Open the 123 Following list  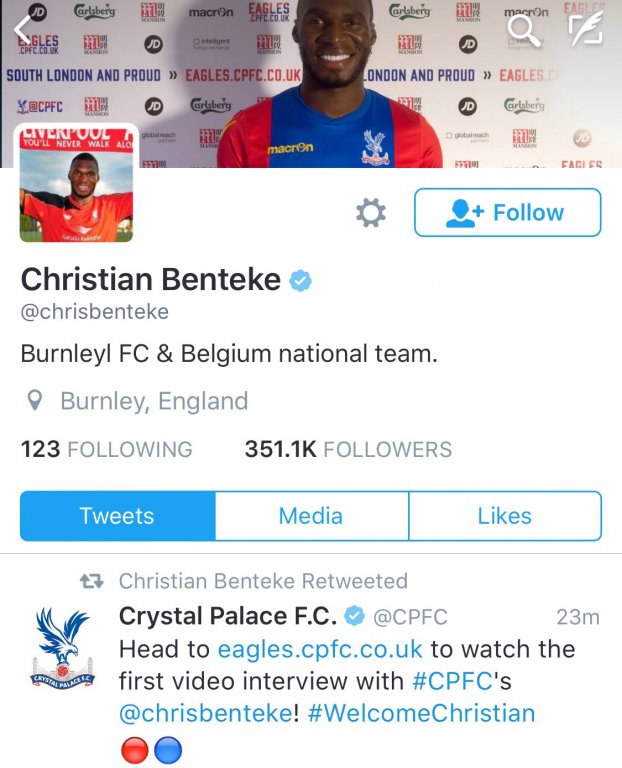106,450
